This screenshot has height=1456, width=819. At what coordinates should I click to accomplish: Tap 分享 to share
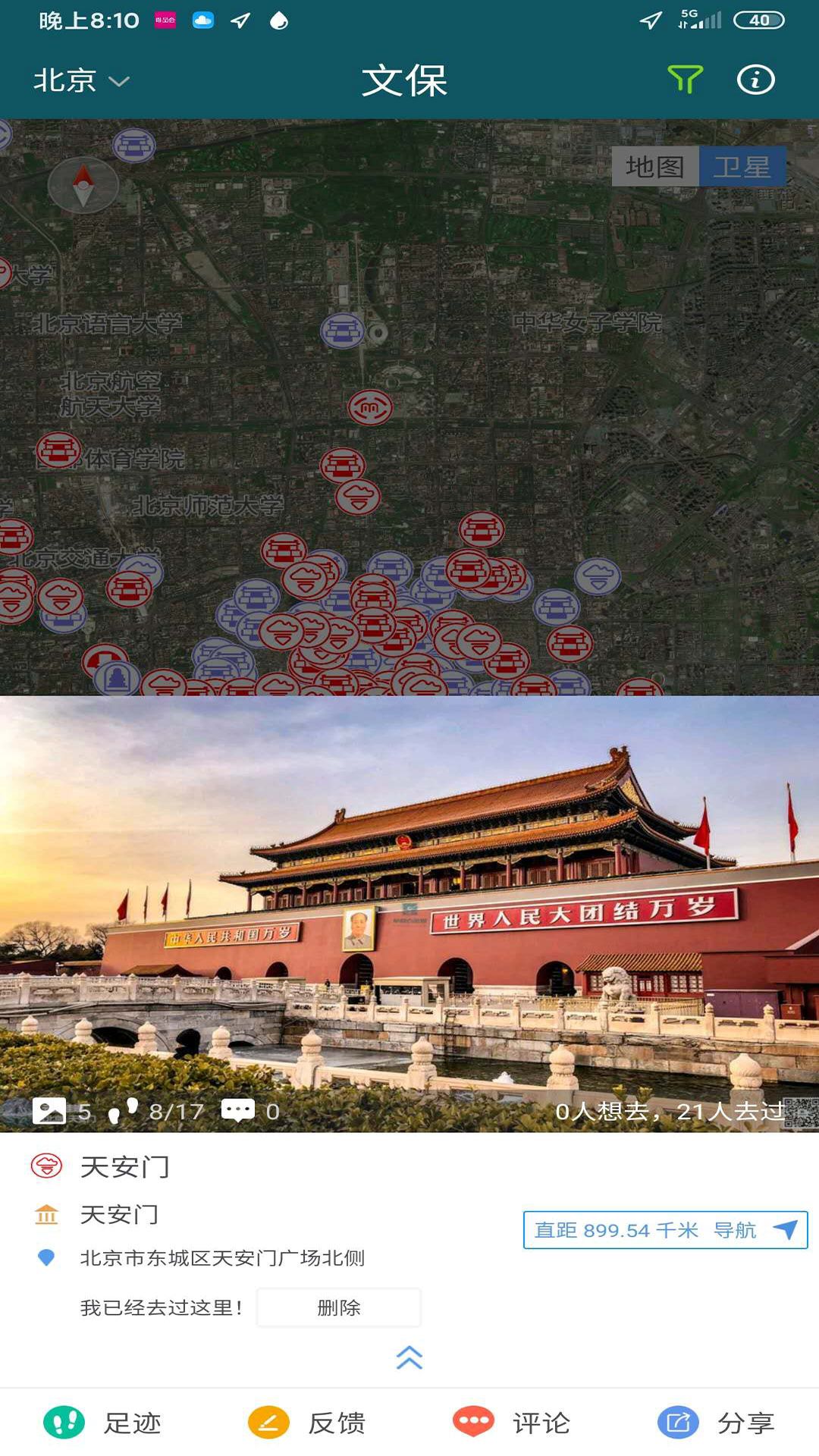717,1423
